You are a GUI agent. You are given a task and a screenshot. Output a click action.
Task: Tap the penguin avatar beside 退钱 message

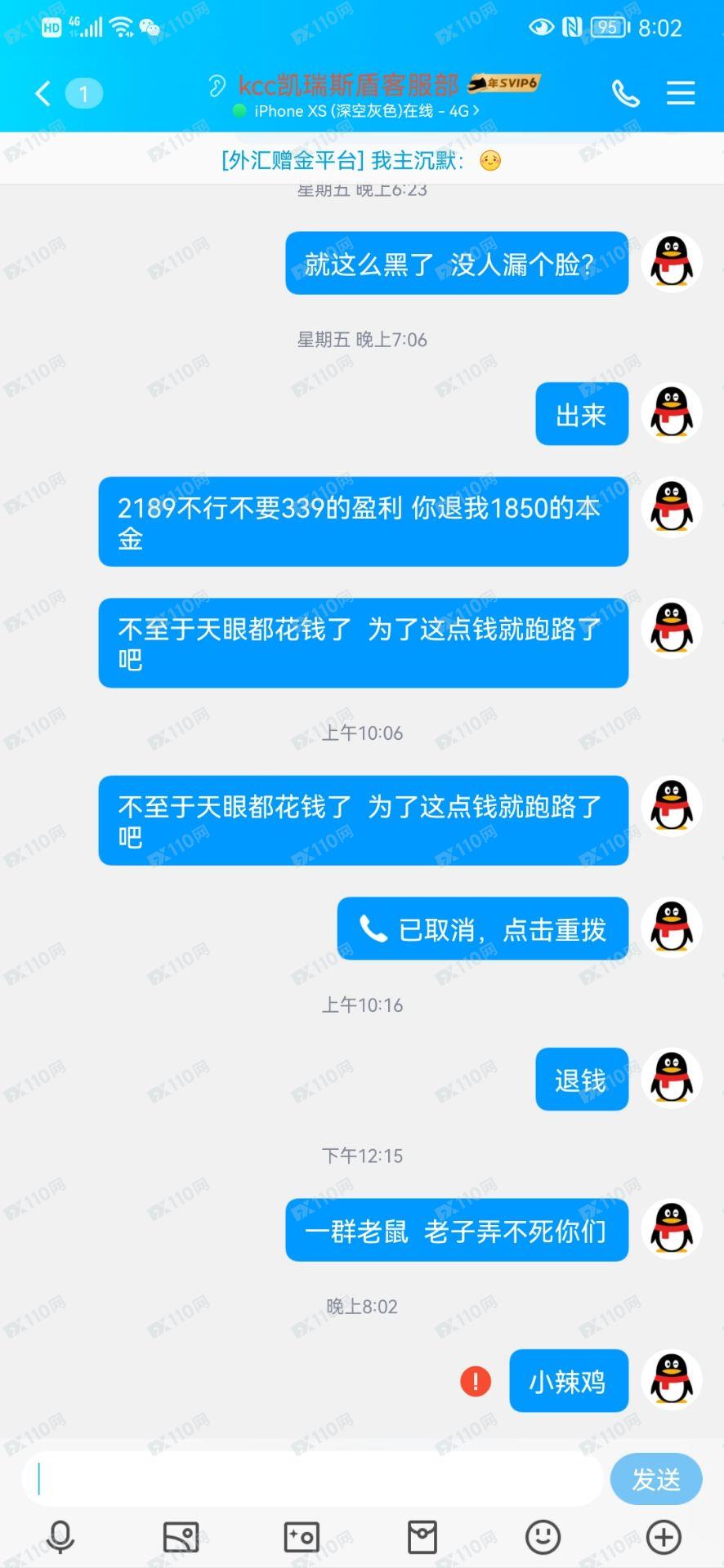click(x=672, y=1079)
